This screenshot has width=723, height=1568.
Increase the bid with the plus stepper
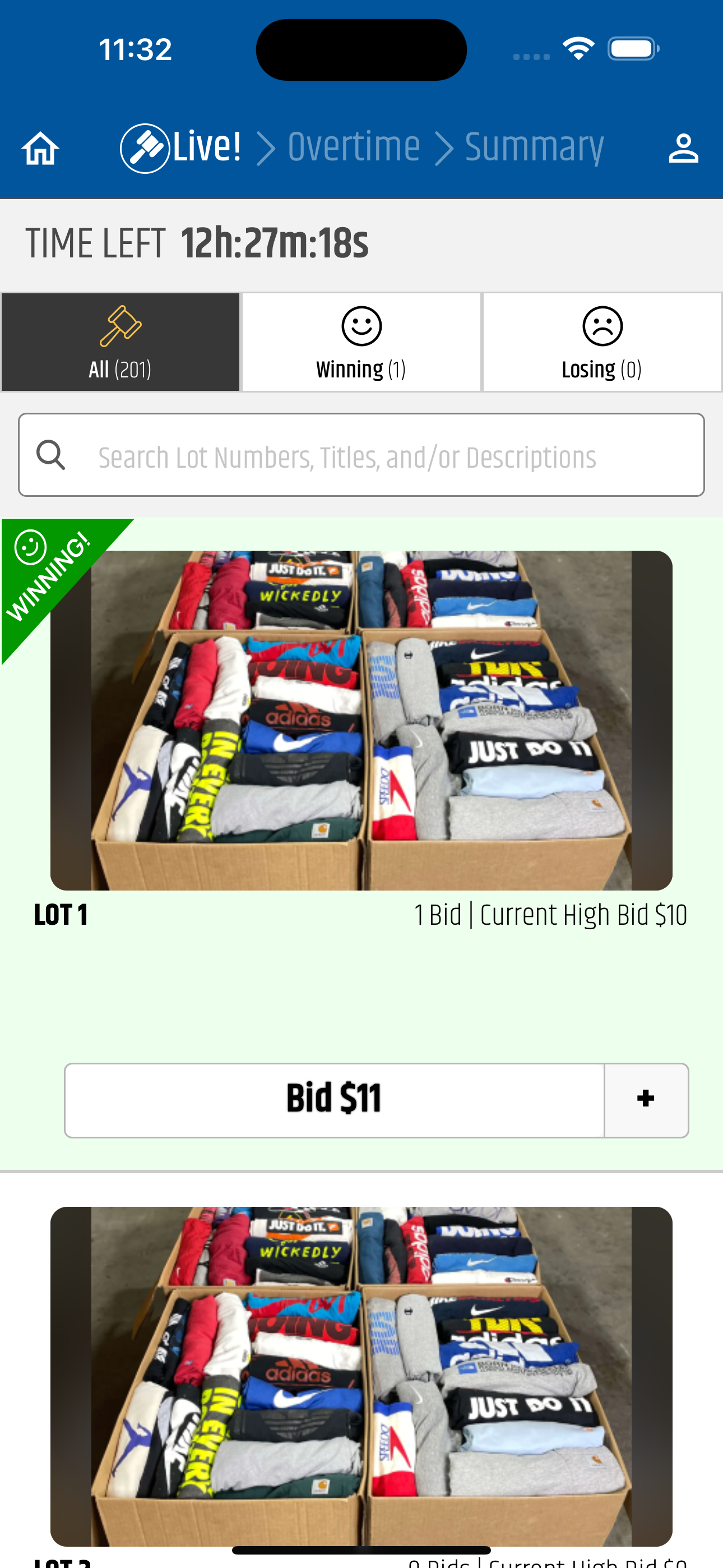click(646, 1099)
